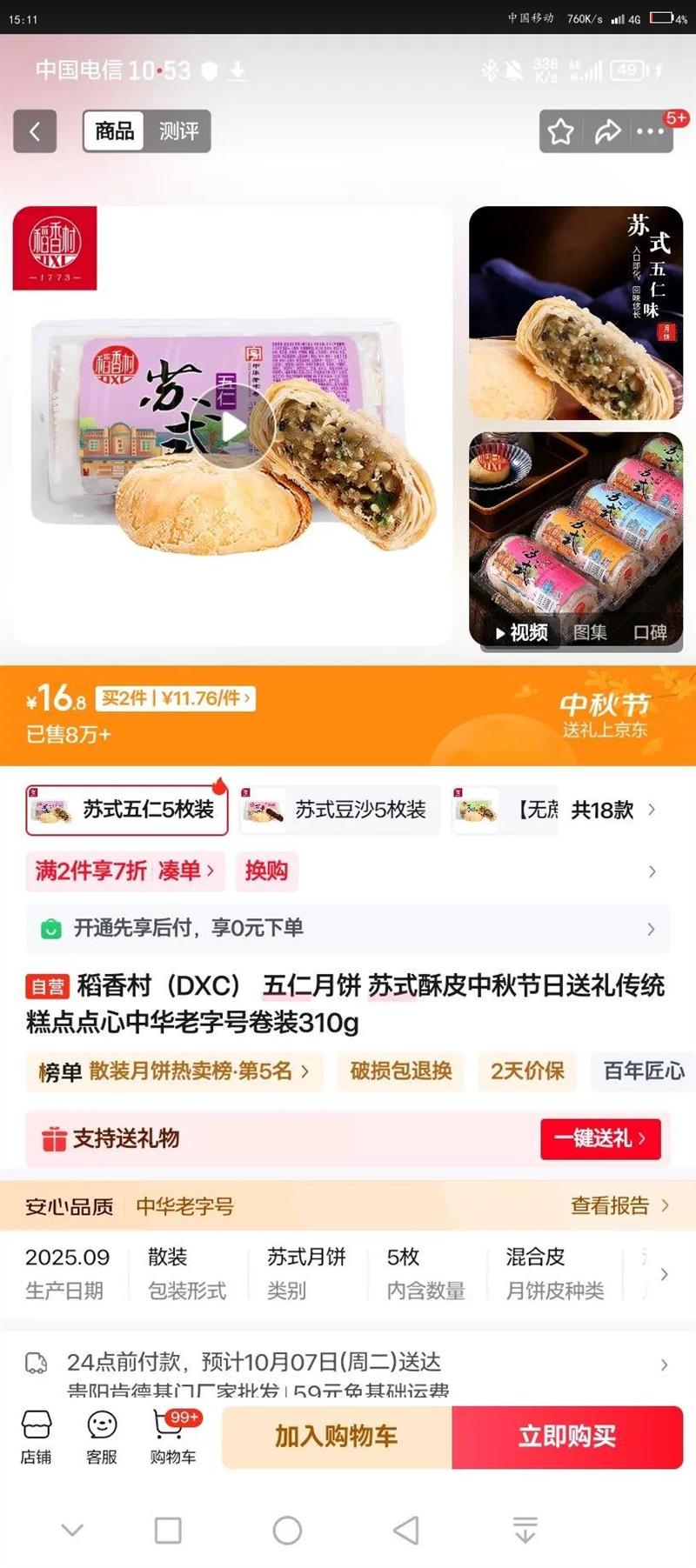Screen dimensions: 696x1568
Task: Add this product to favorites with the star
Action: tap(561, 131)
